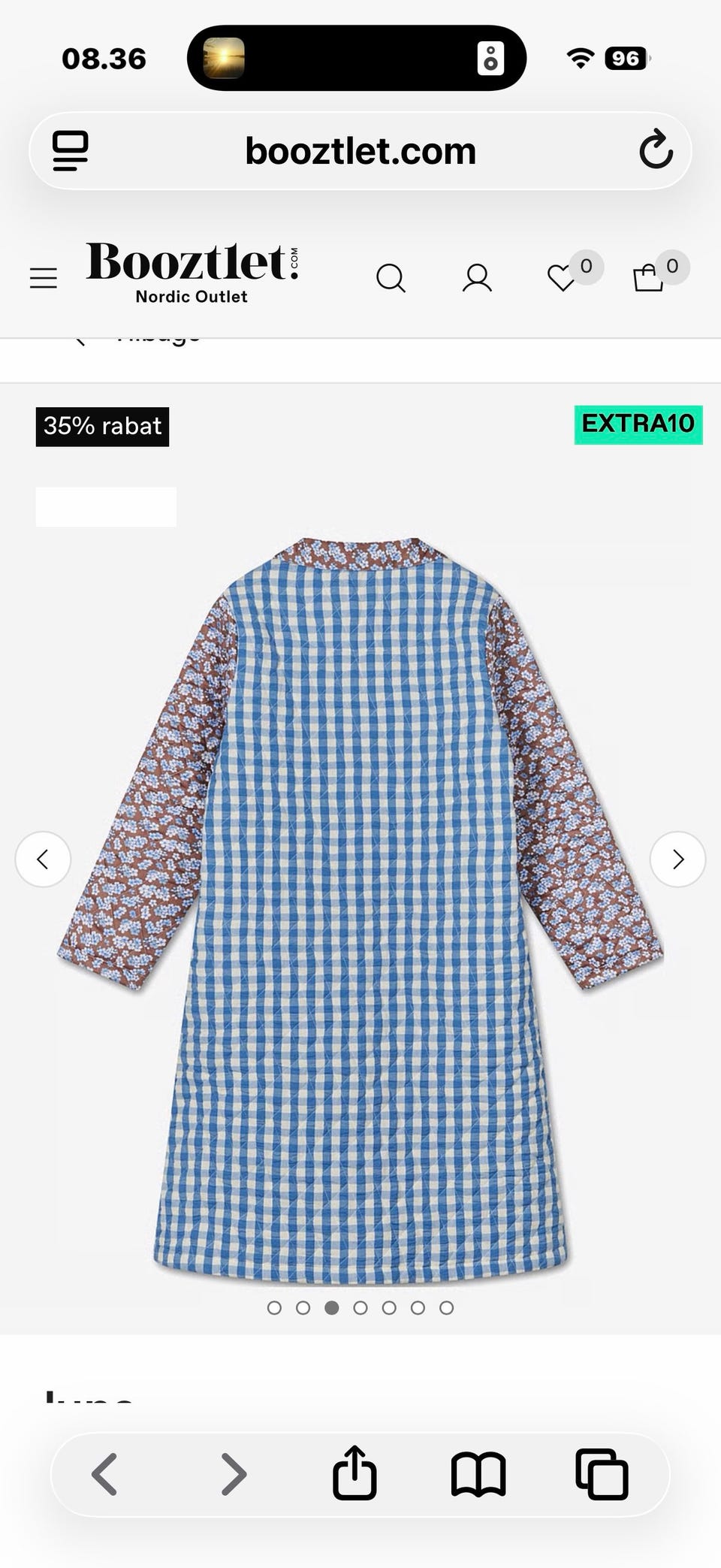Reload the page

656,150
